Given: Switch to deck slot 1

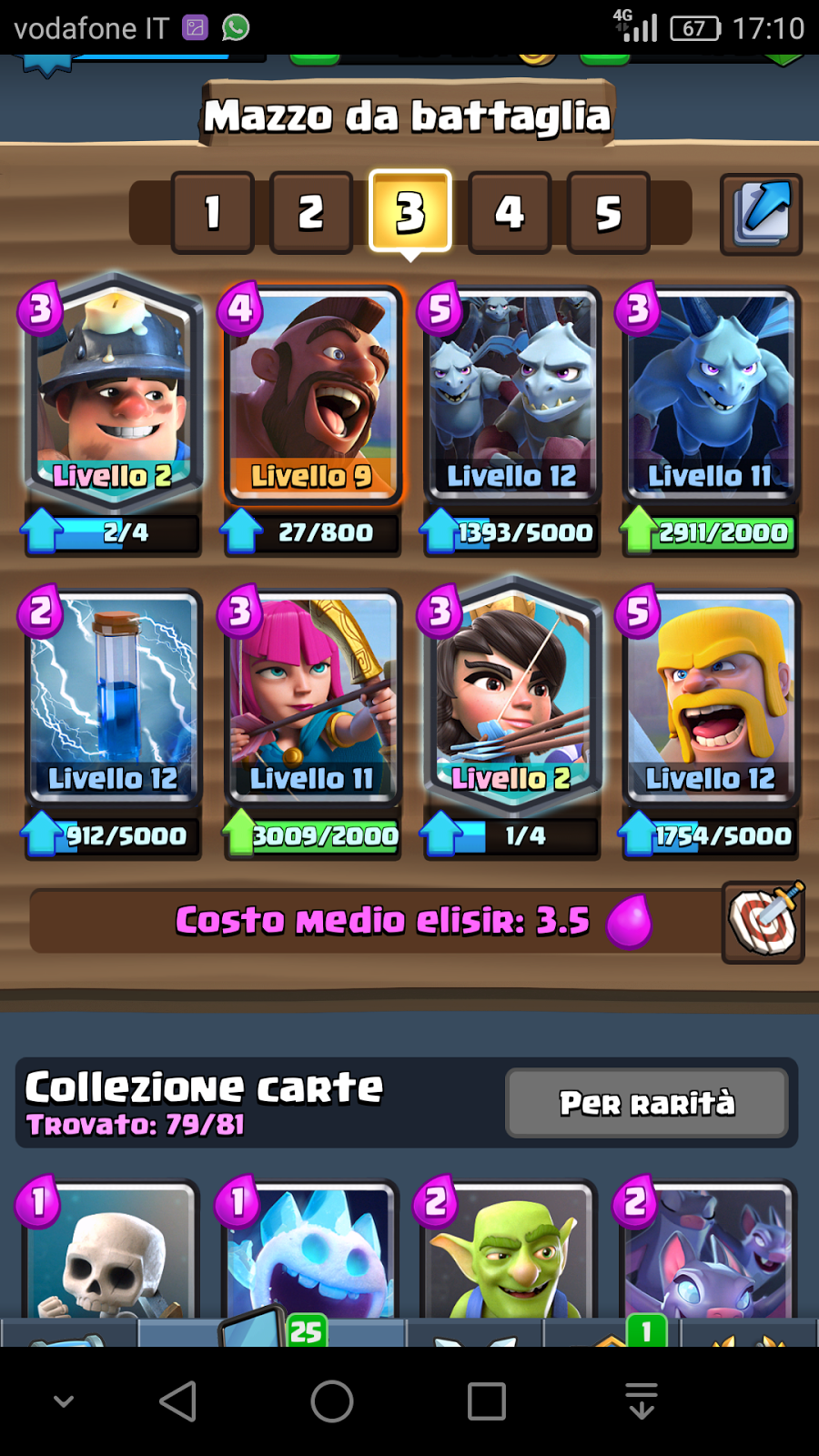Looking at the screenshot, I should (211, 211).
